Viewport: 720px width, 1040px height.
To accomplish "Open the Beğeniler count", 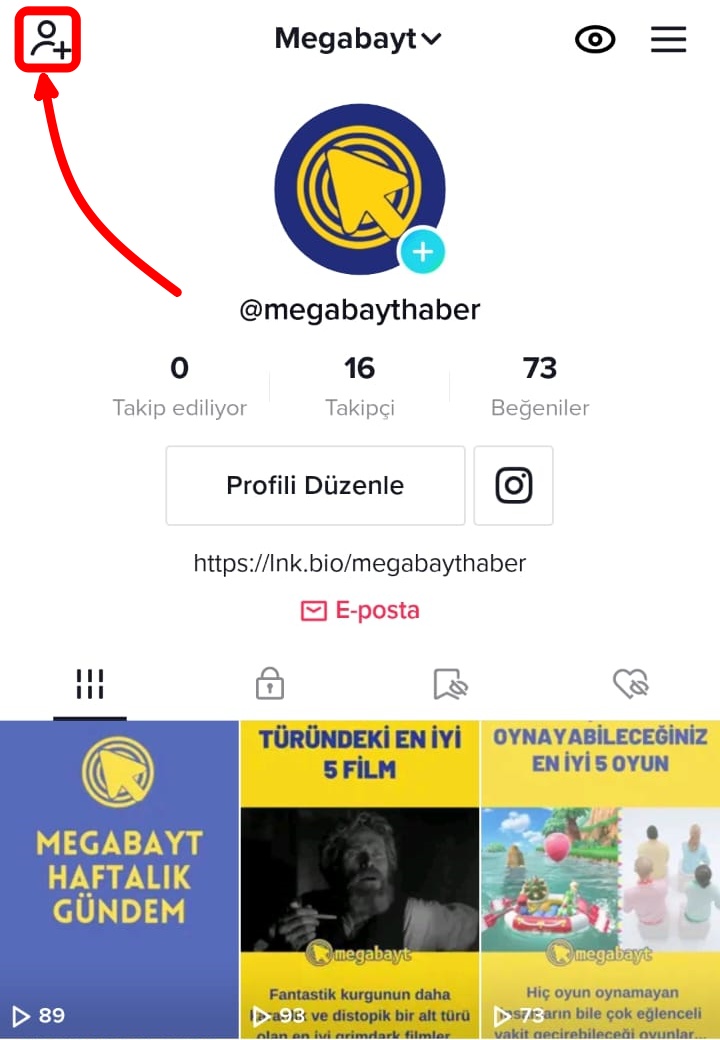I will tap(540, 386).
